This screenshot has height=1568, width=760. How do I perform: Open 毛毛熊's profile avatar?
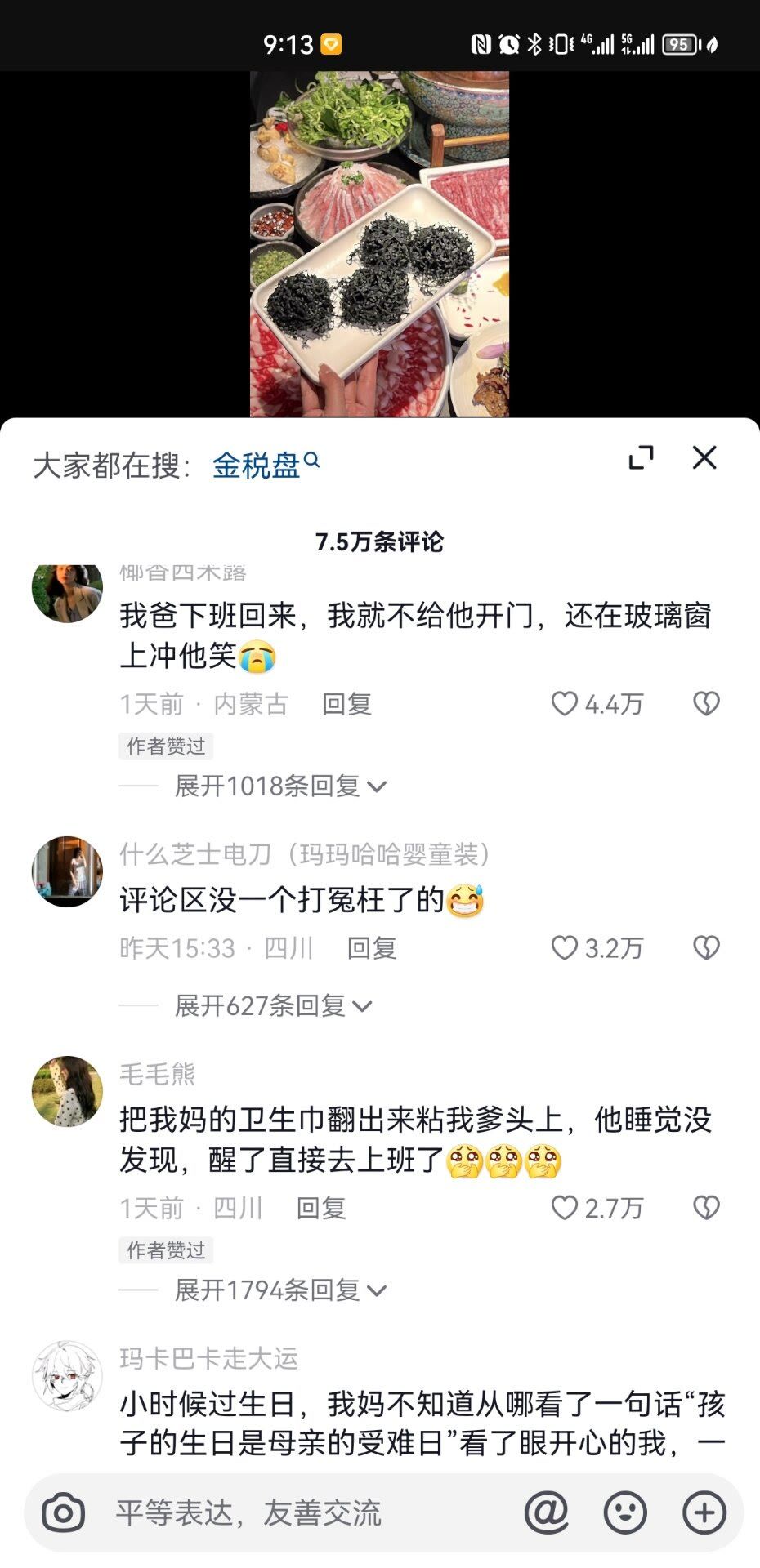[67, 1092]
